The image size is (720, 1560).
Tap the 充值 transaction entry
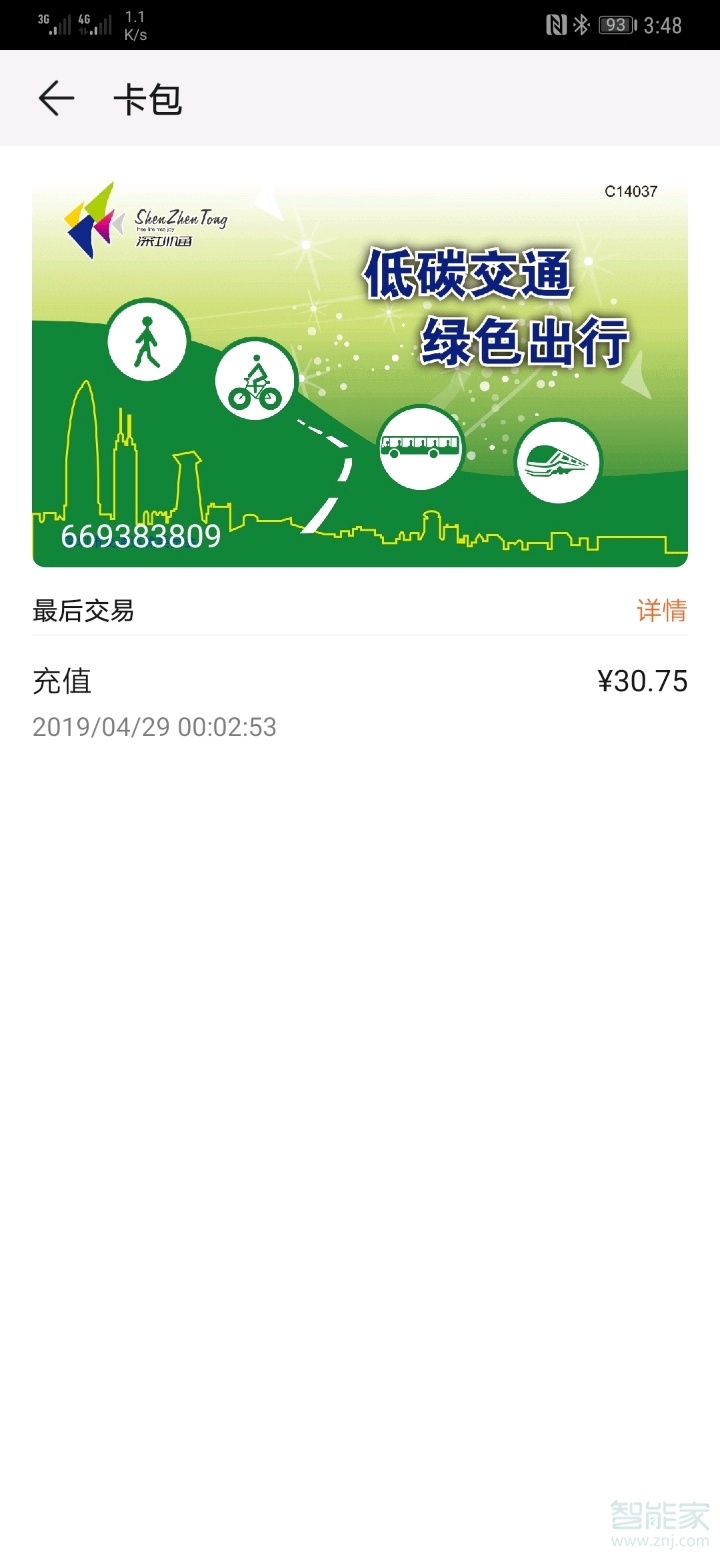tap(62, 682)
